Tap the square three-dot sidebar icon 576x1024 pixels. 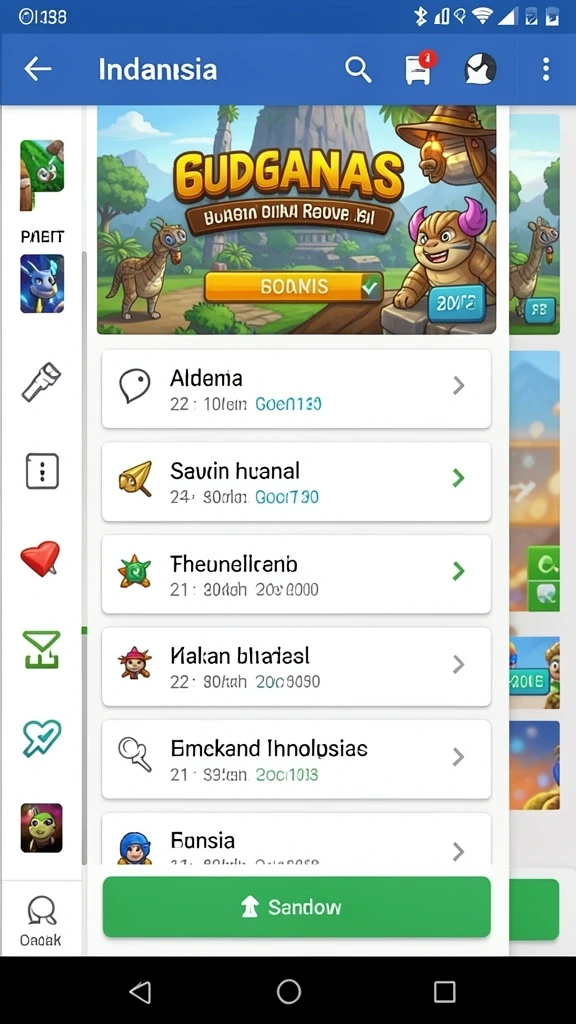[42, 471]
